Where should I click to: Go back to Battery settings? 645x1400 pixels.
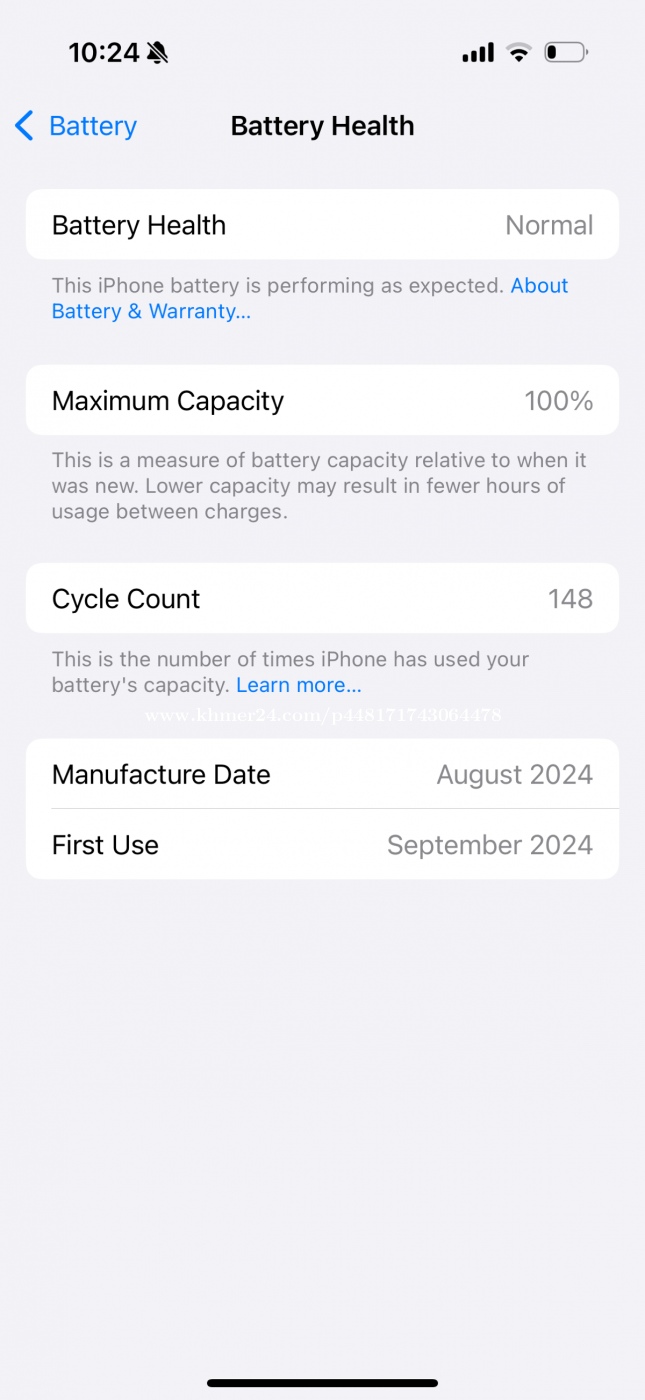[76, 126]
